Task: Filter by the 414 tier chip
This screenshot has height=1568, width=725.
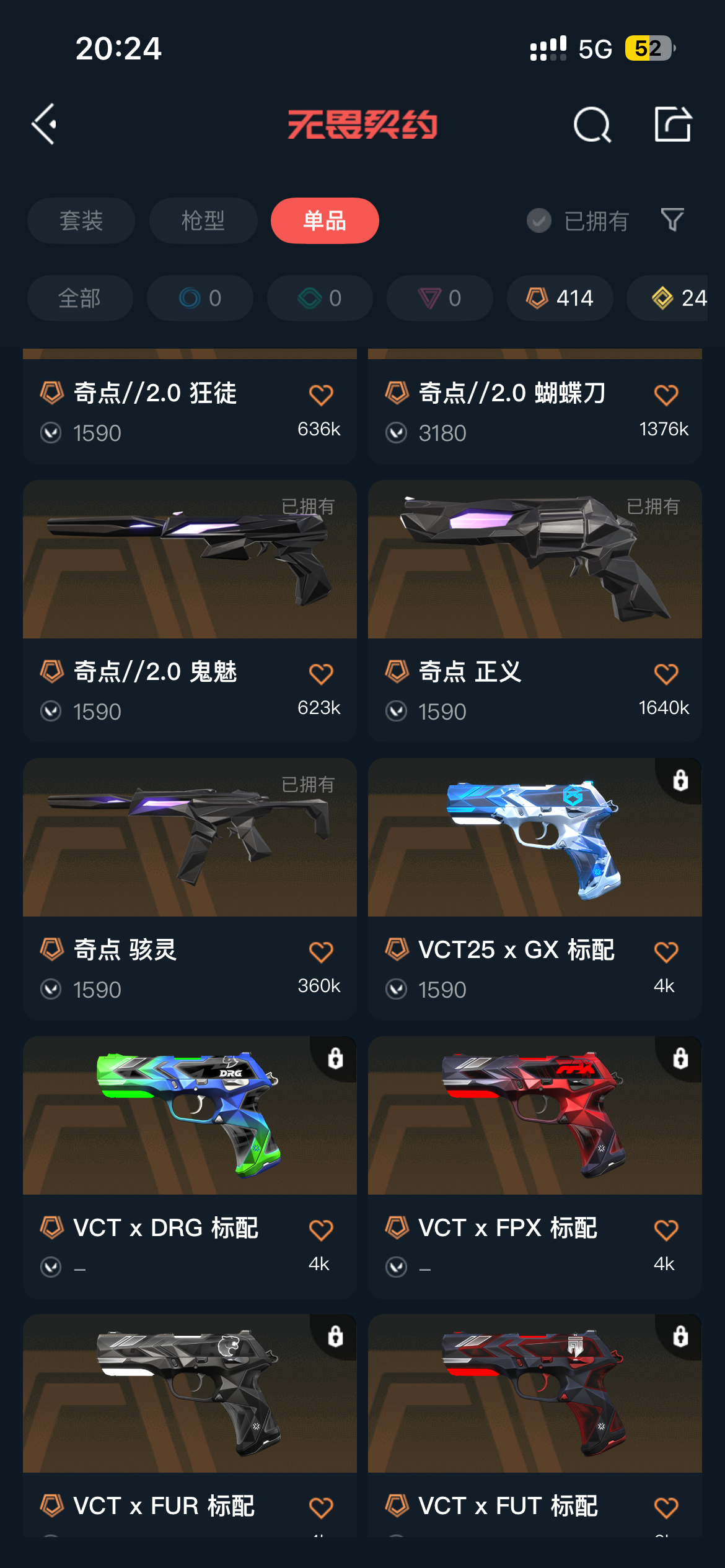Action: pyautogui.click(x=560, y=298)
